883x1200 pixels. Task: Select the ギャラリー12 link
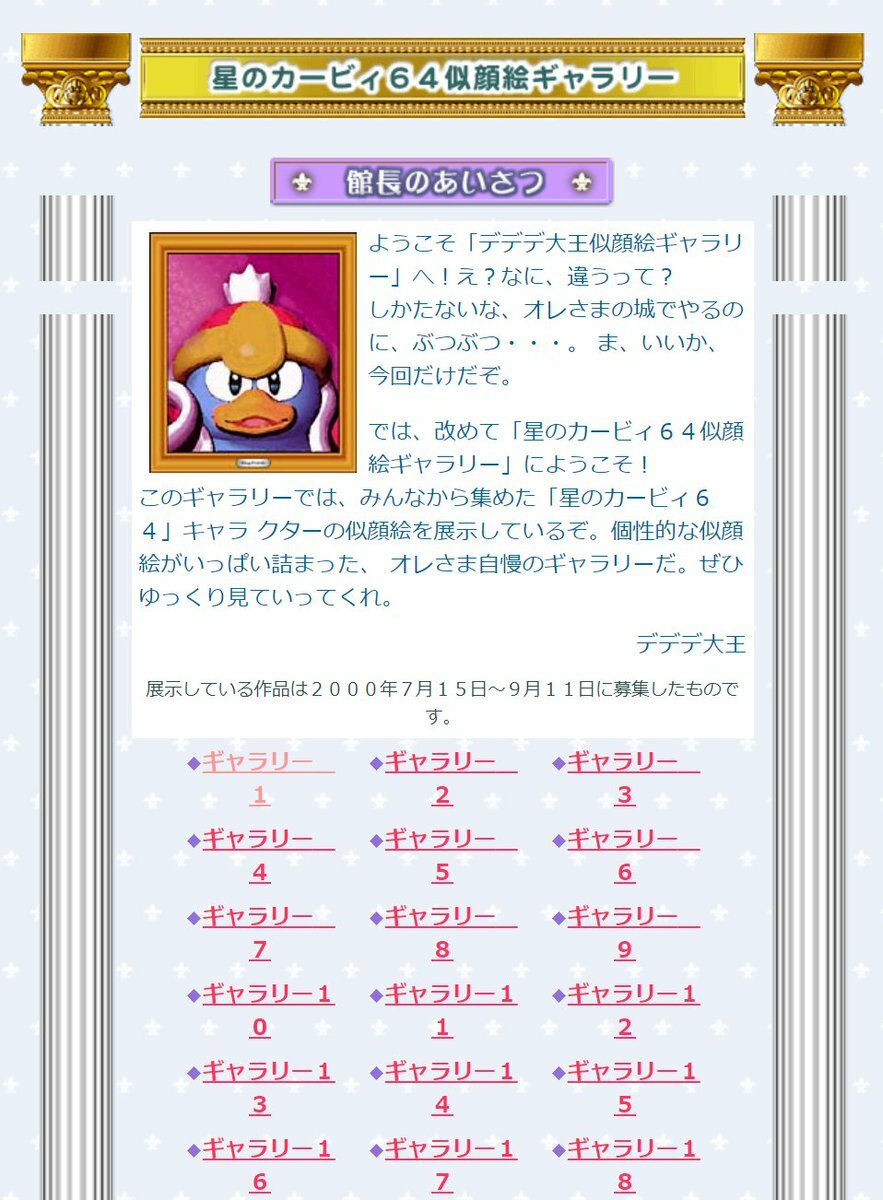(x=633, y=994)
